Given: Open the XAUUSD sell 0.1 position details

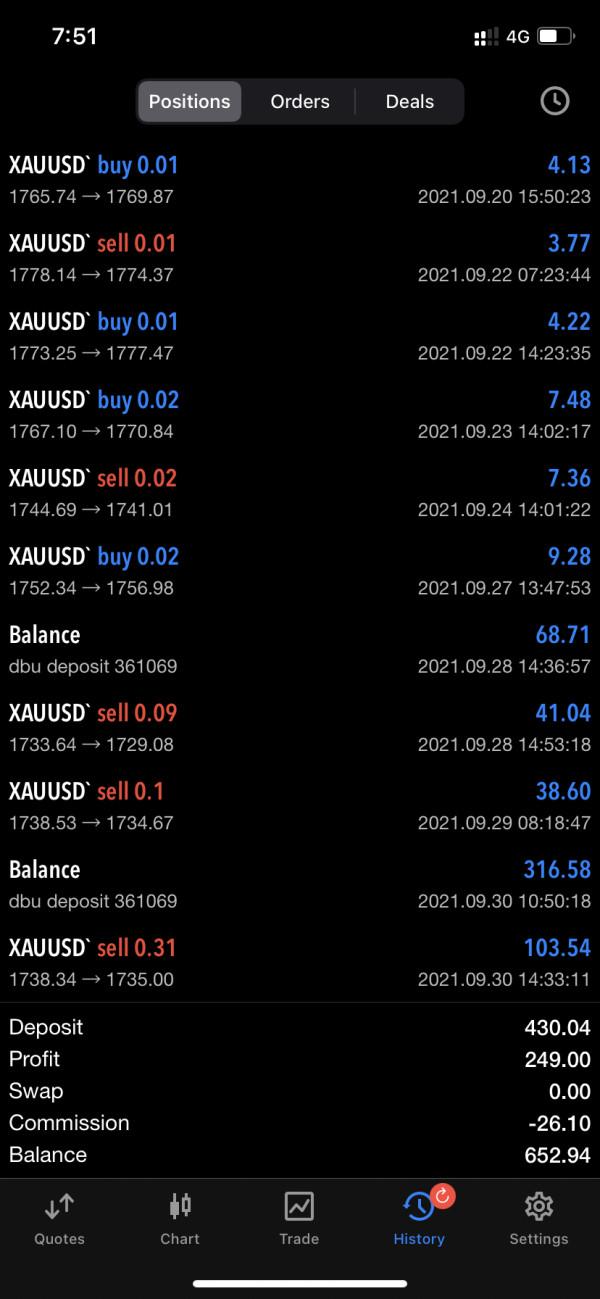Looking at the screenshot, I should (x=300, y=805).
